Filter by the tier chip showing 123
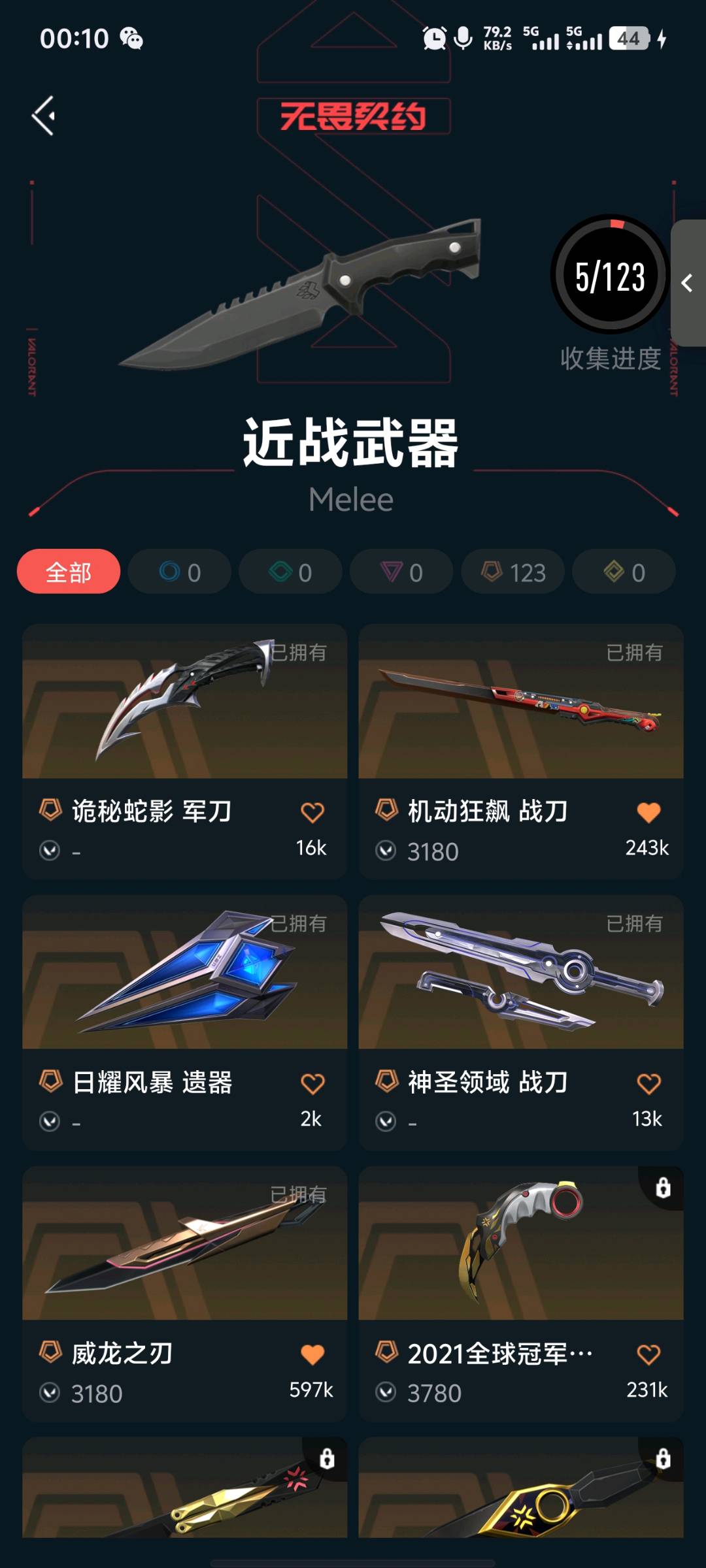Image resolution: width=706 pixels, height=1568 pixels. click(x=513, y=572)
